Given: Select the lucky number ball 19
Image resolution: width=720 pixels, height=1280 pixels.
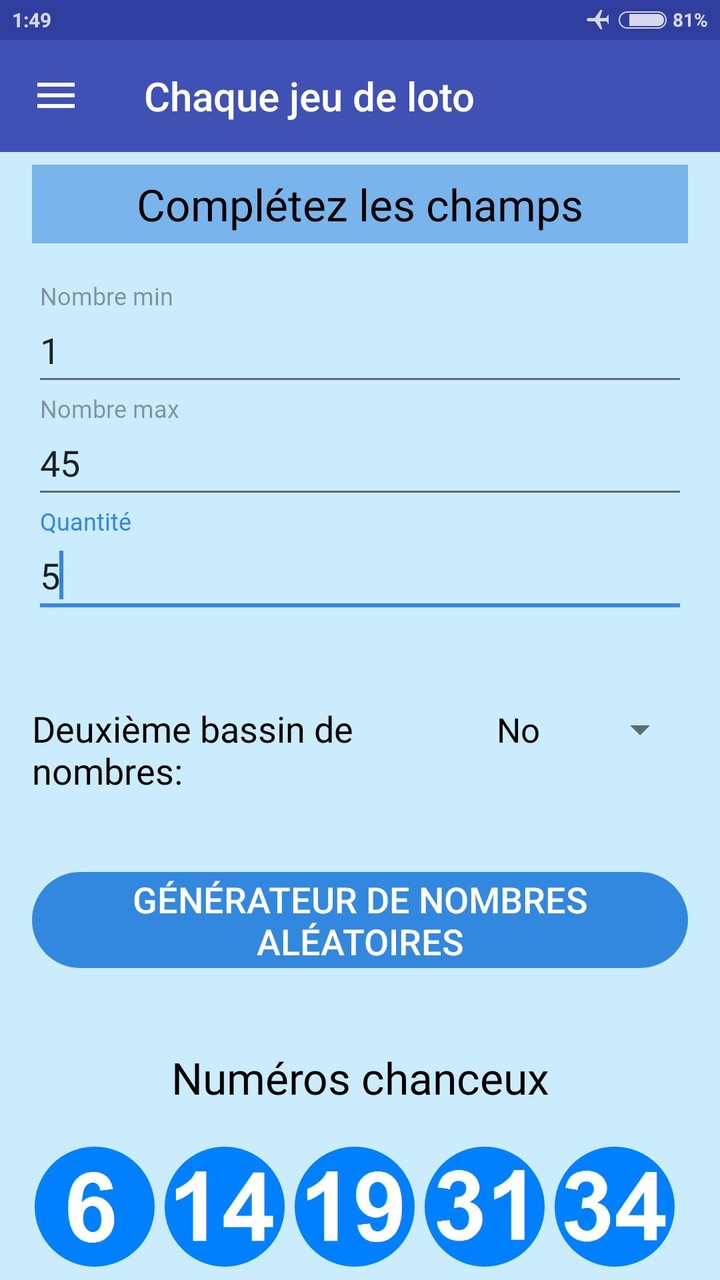Looking at the screenshot, I should pos(355,1206).
